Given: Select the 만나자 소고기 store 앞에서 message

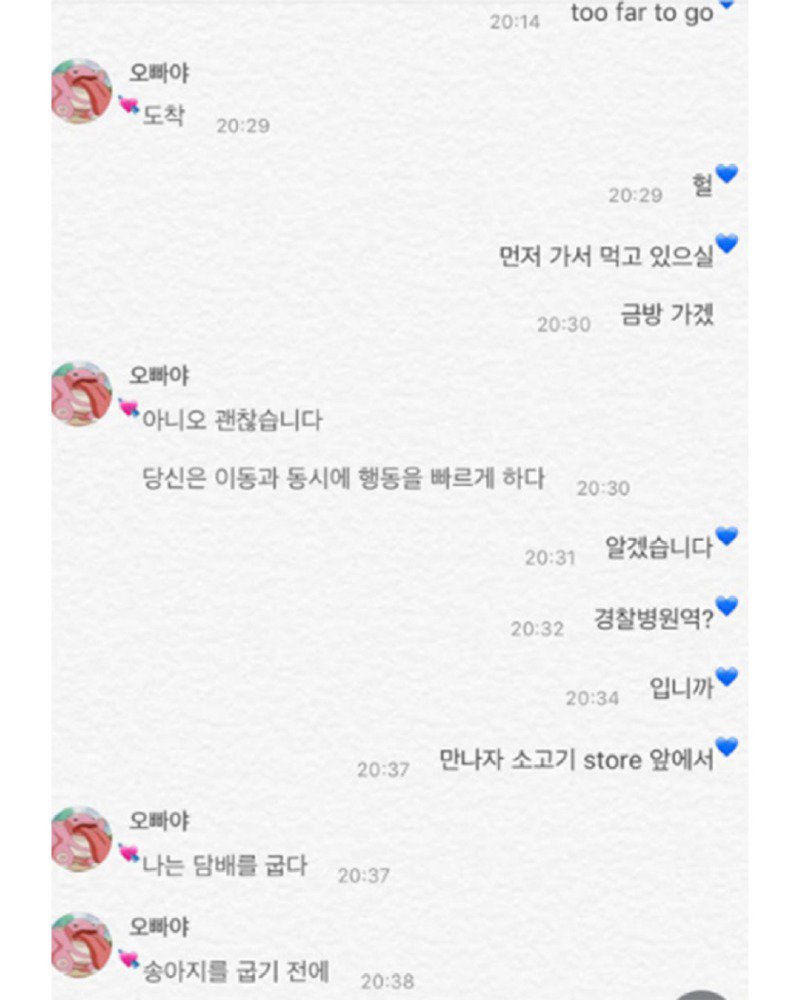Looking at the screenshot, I should point(575,760).
